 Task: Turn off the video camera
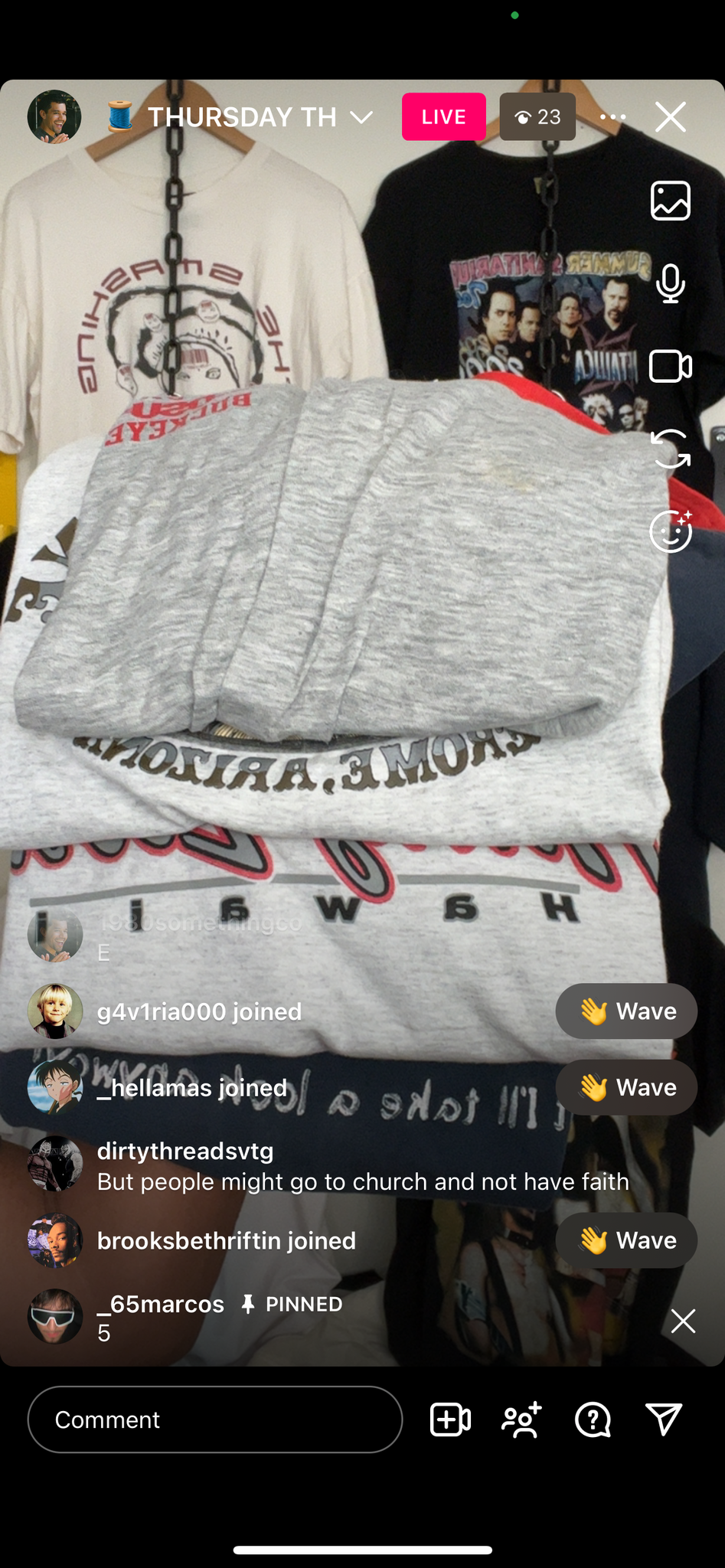670,366
